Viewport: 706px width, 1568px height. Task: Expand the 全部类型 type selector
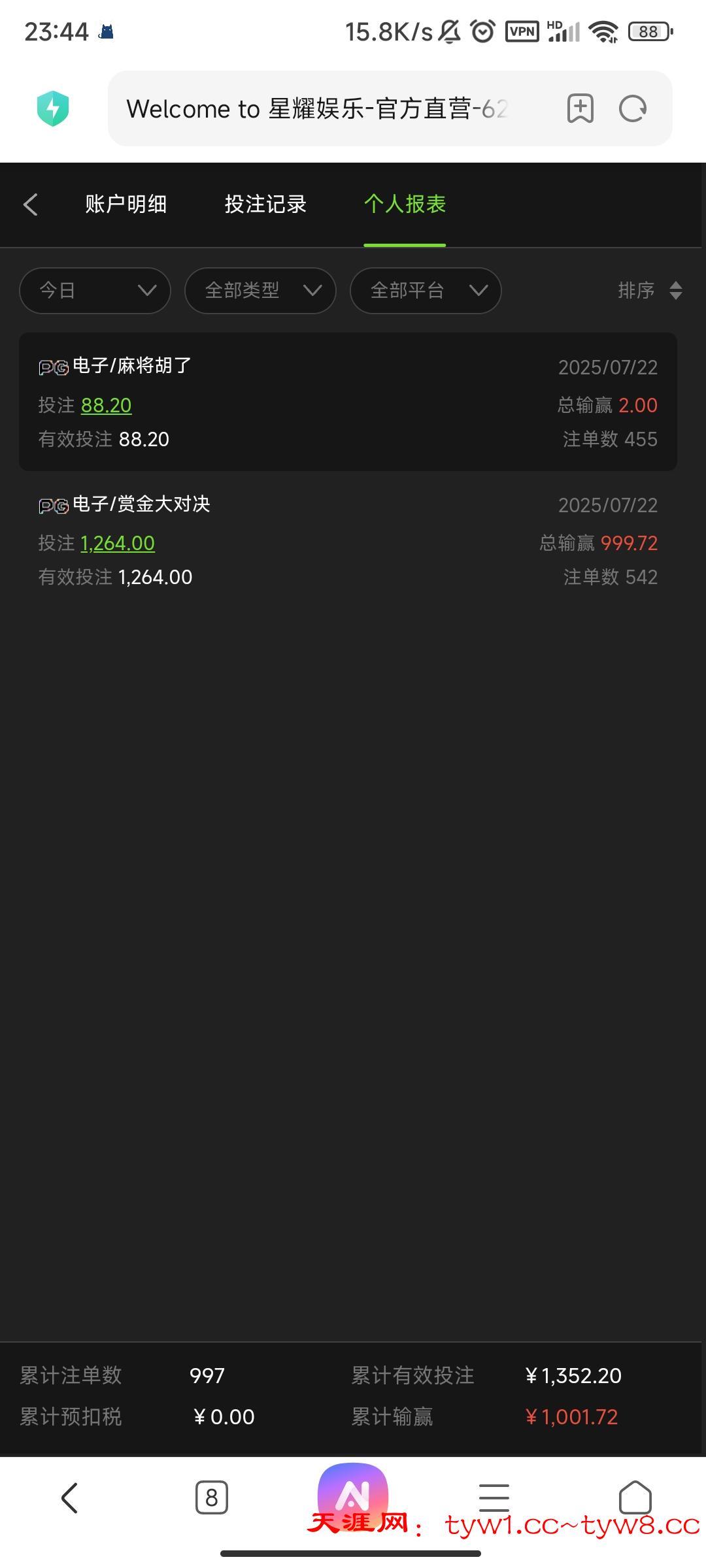pyautogui.click(x=260, y=291)
